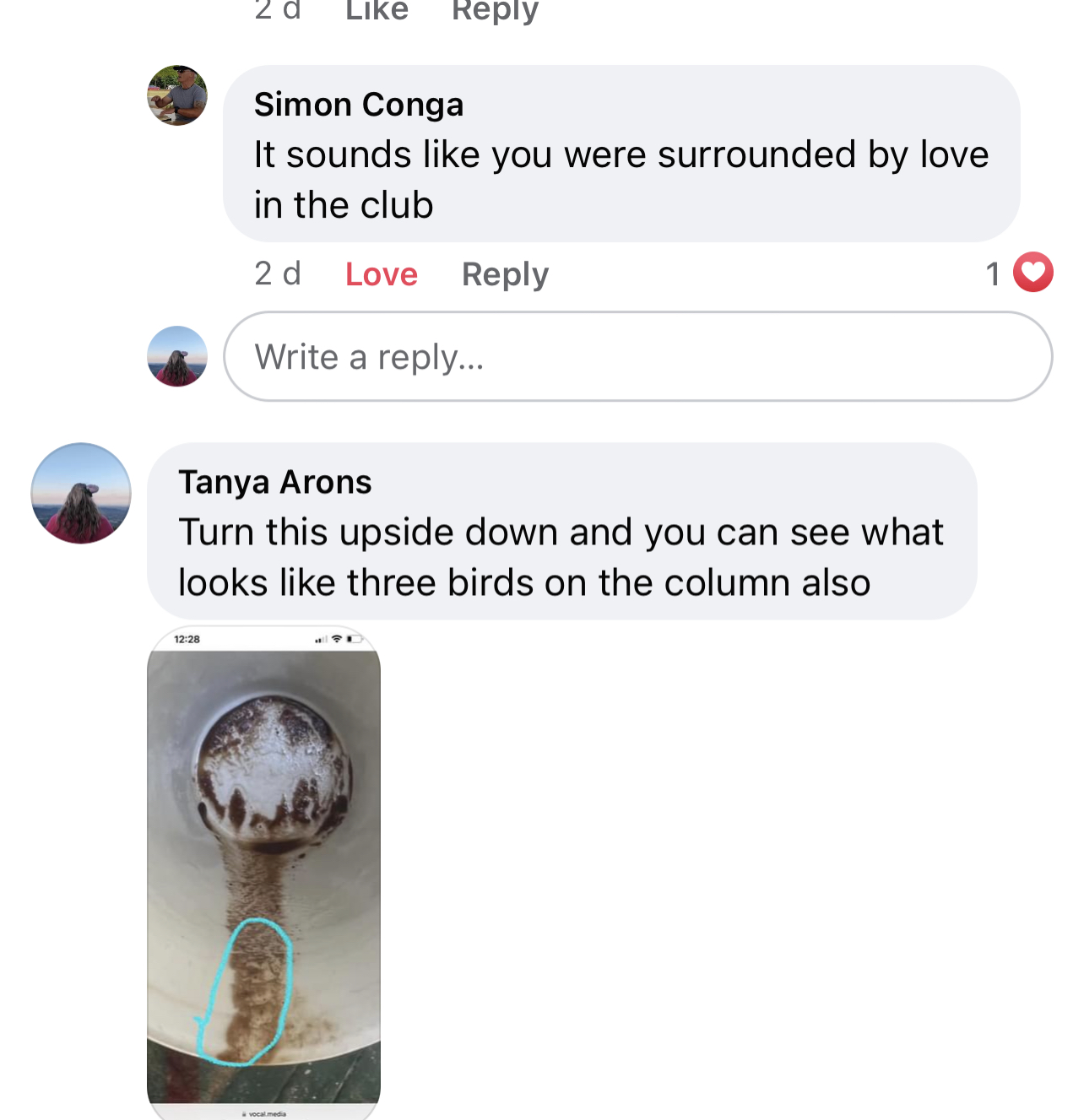
Task: View reactions on Simon Conga's comment
Action: (1020, 273)
